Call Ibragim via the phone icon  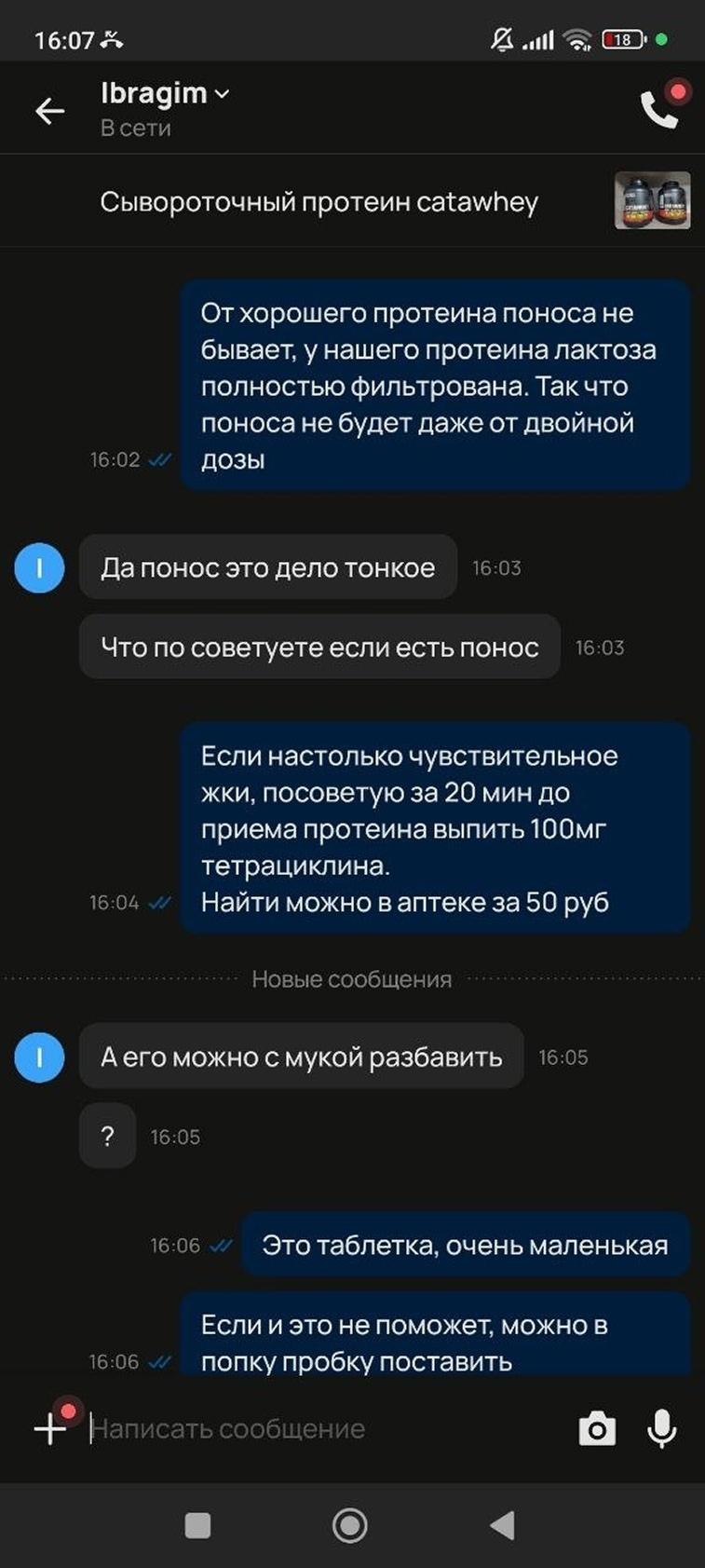pos(659,110)
